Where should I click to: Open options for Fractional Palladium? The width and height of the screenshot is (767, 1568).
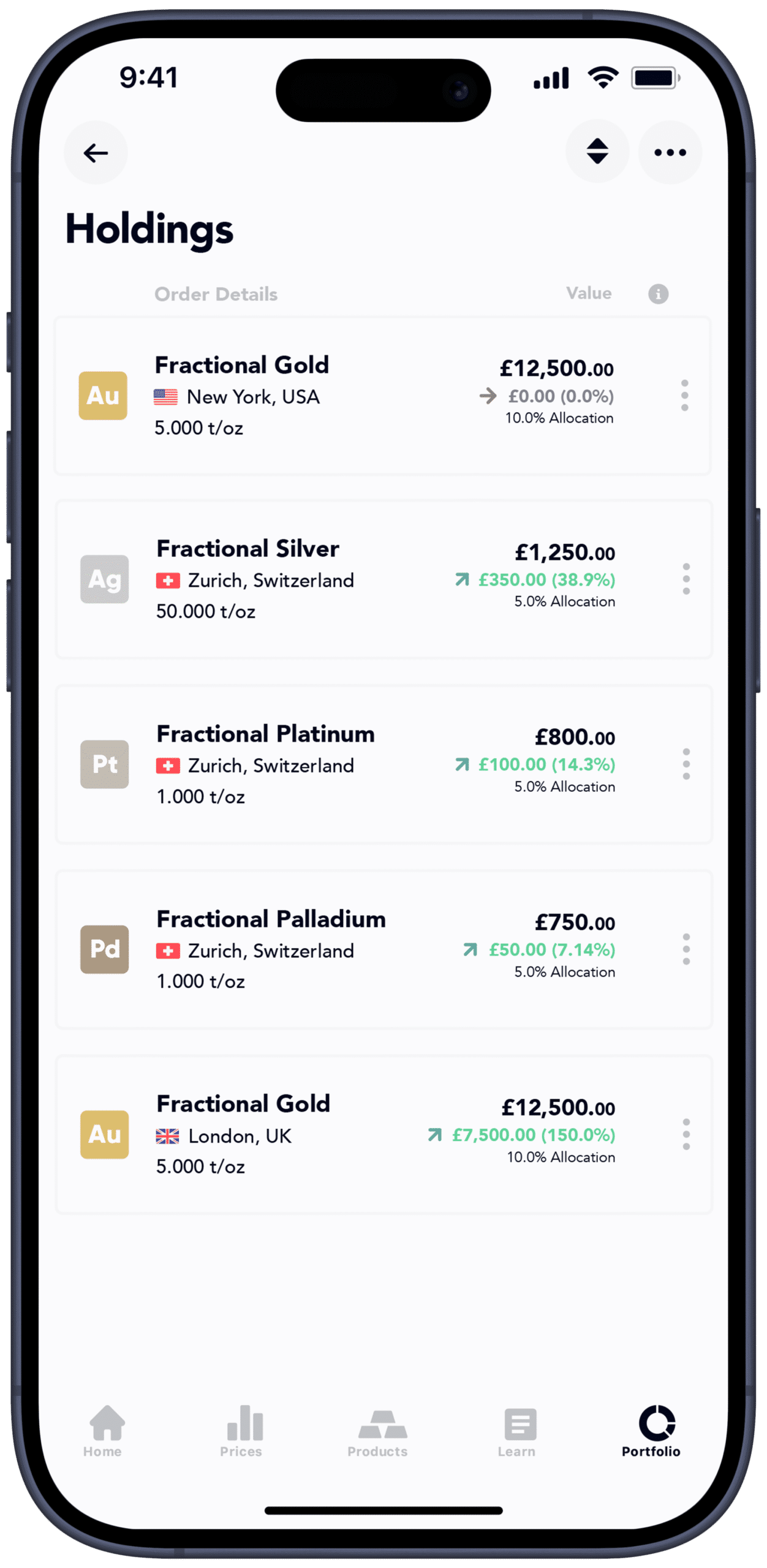686,949
